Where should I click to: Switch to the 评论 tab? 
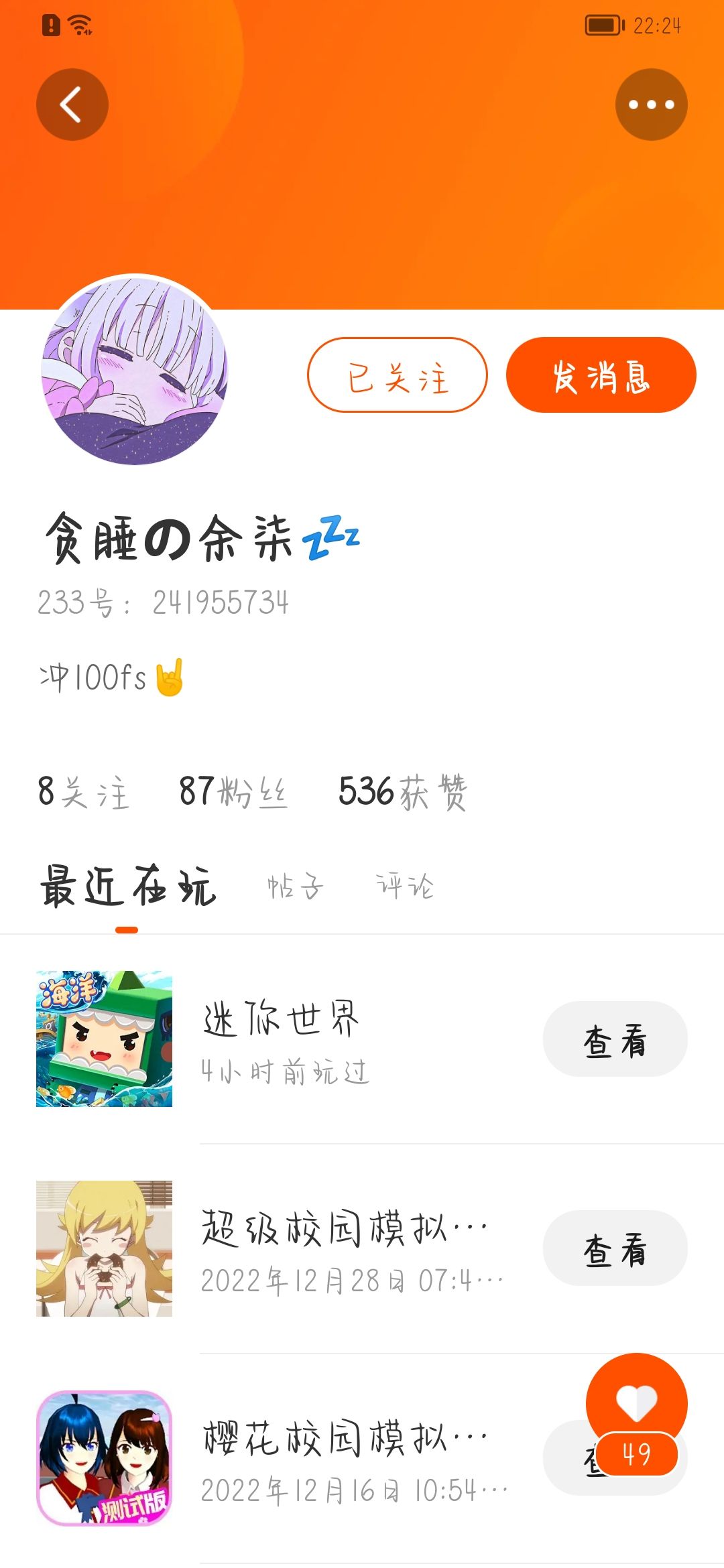pos(404,887)
